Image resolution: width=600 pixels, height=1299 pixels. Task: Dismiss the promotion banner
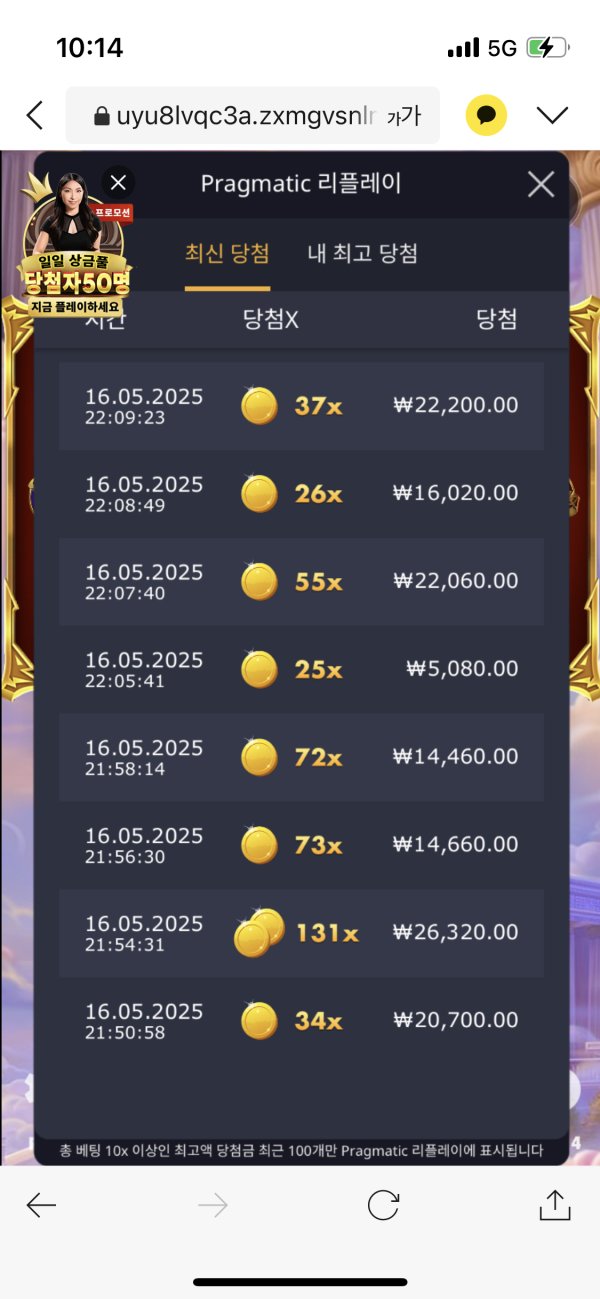118,182
